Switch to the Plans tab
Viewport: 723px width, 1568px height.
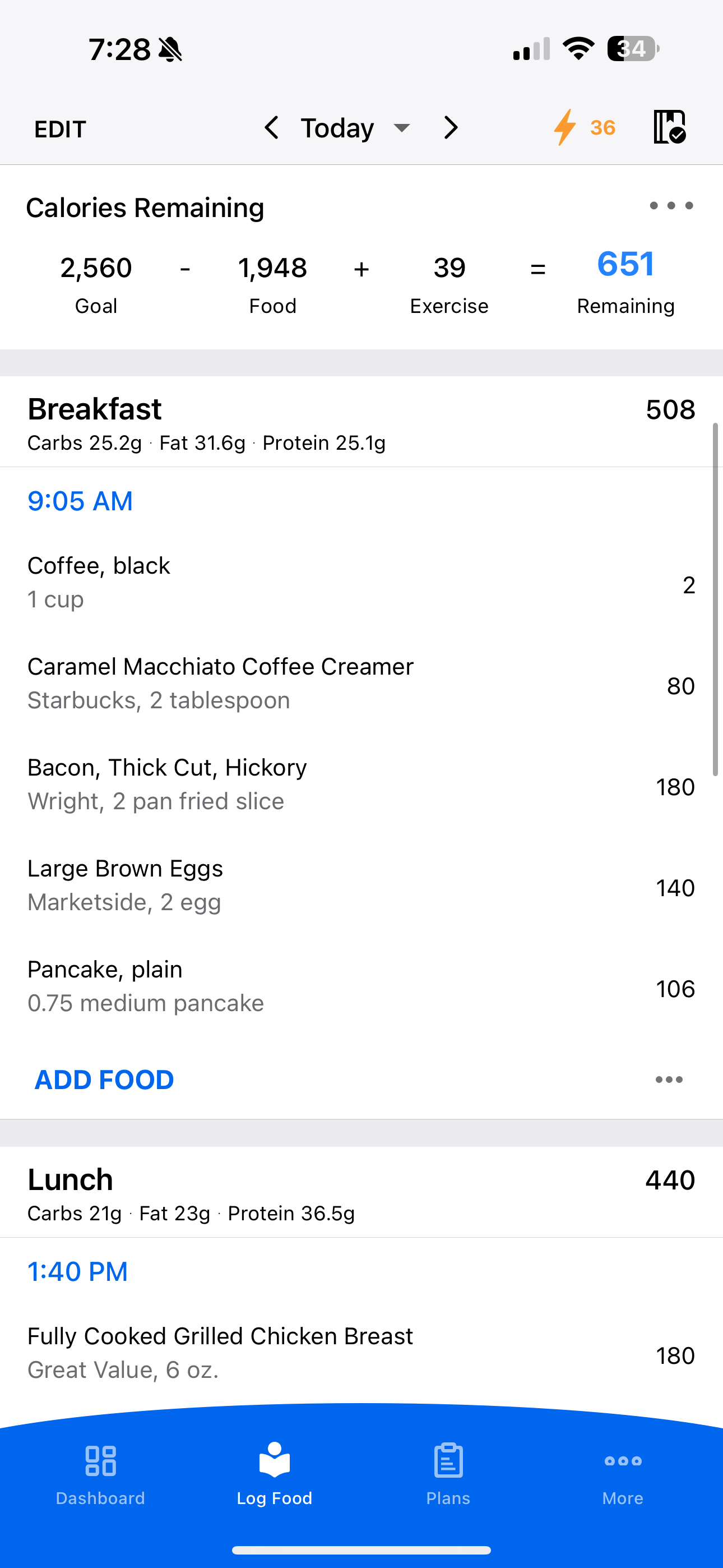[448, 1473]
